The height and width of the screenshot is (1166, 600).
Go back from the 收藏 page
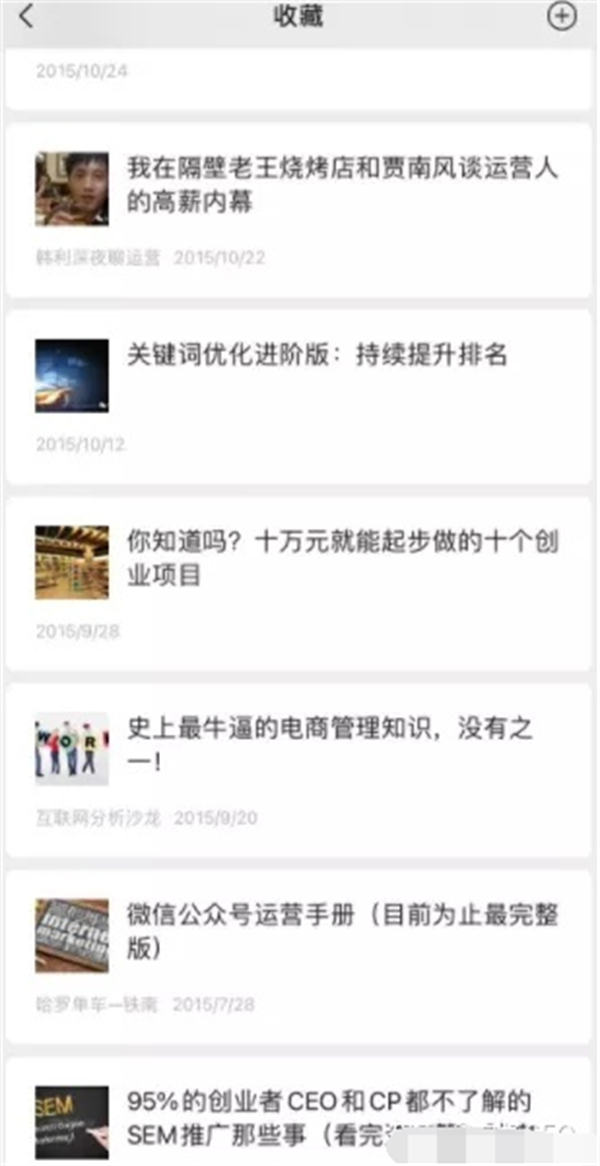26,16
